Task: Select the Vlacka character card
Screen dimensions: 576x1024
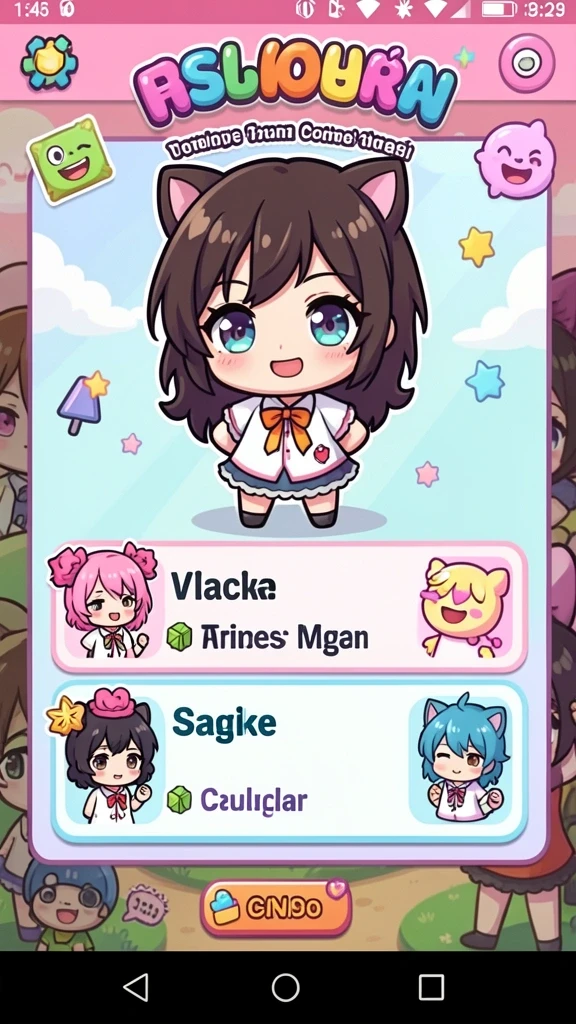Action: pyautogui.click(x=289, y=607)
